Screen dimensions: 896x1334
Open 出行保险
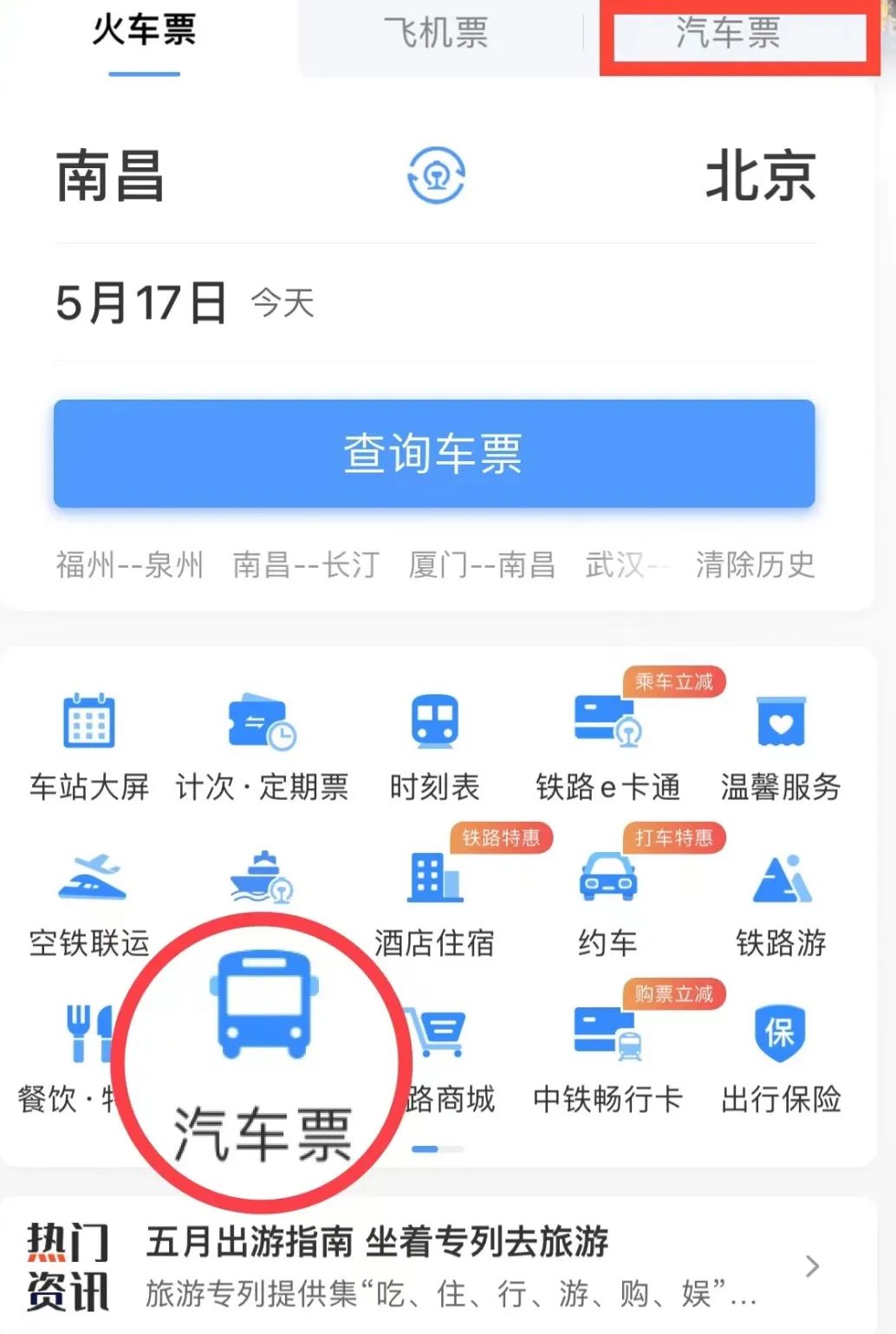781,1059
